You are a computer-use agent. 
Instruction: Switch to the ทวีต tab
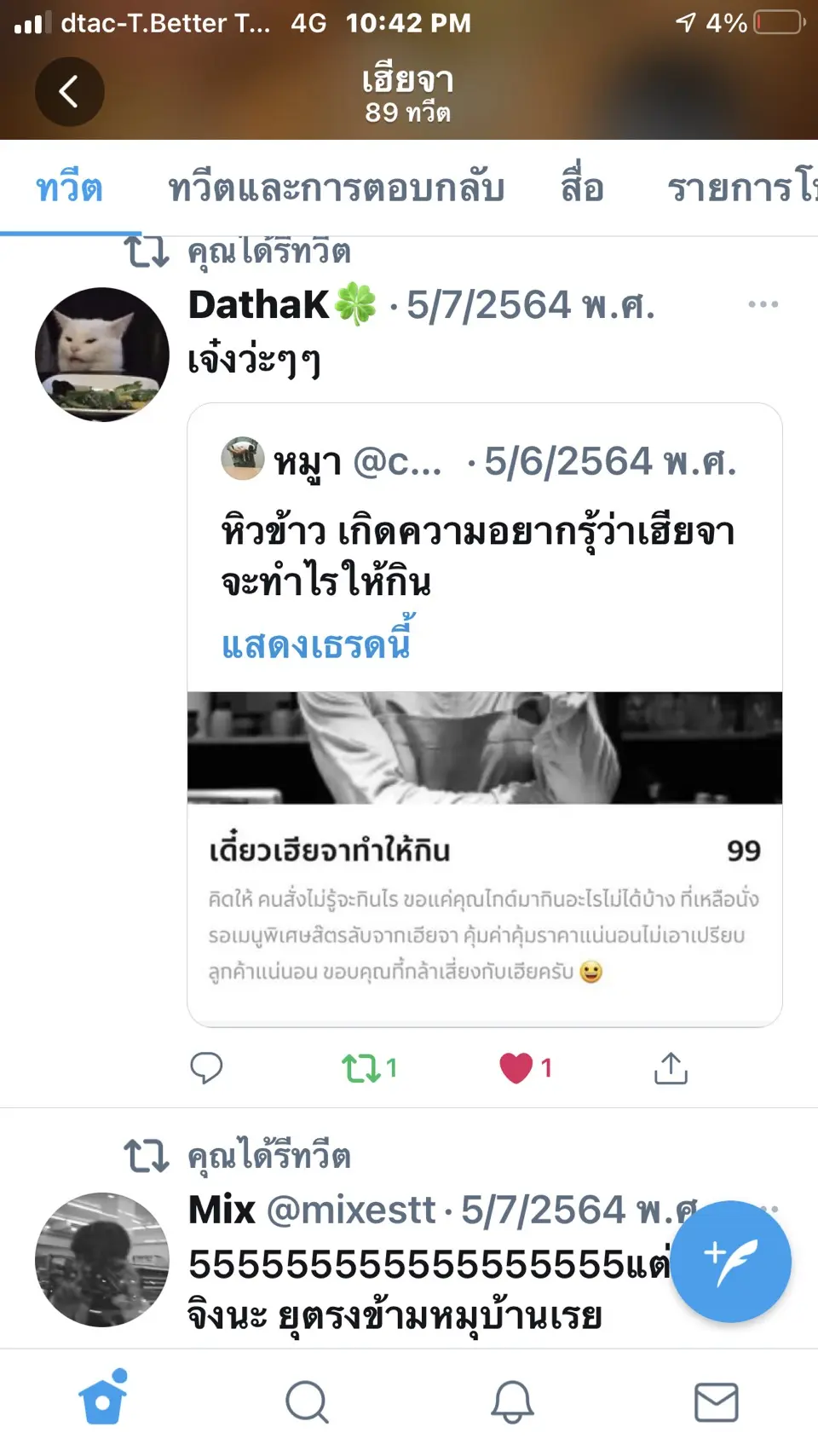70,188
